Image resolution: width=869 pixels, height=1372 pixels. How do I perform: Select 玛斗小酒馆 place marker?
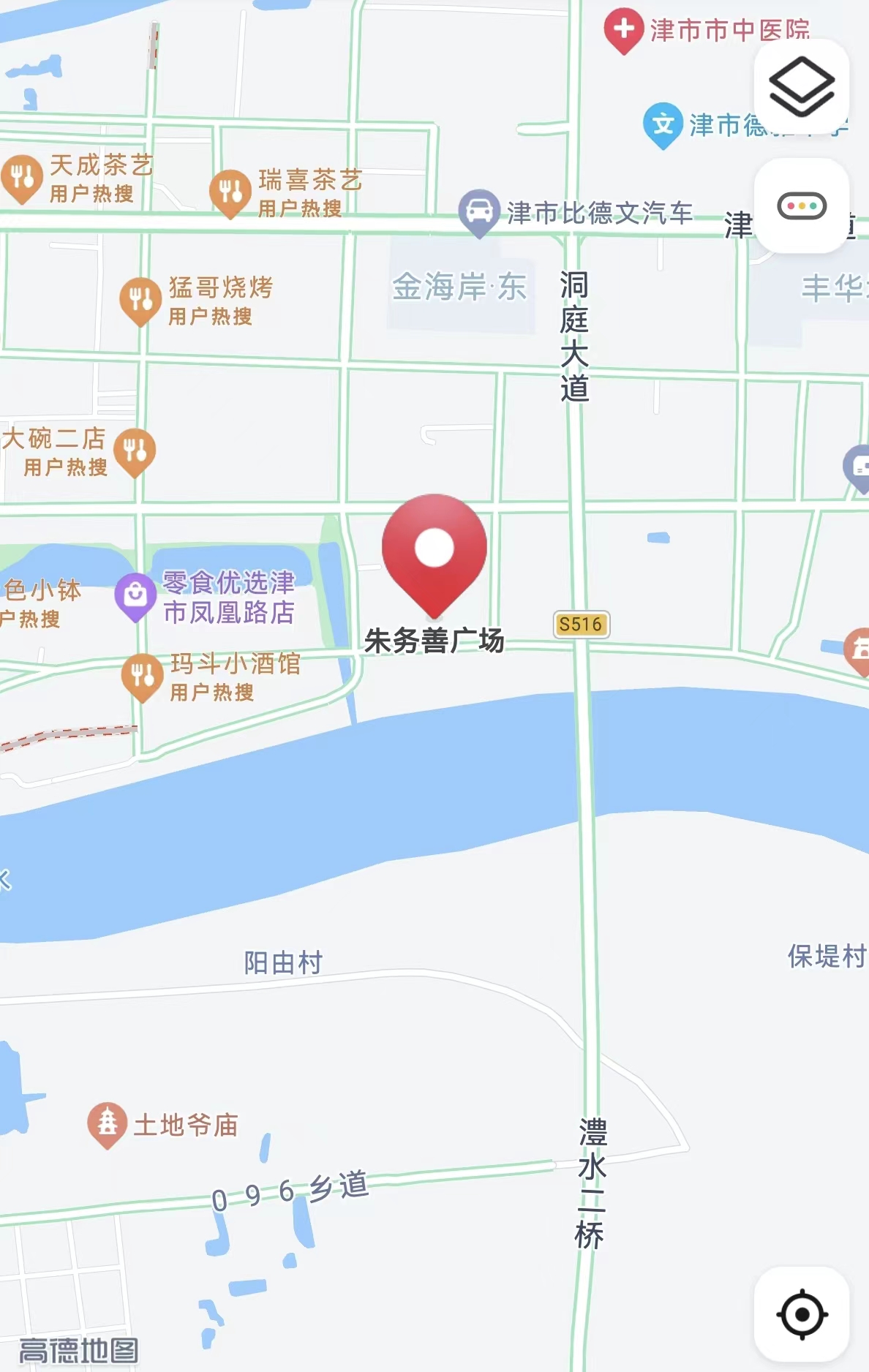[x=142, y=675]
